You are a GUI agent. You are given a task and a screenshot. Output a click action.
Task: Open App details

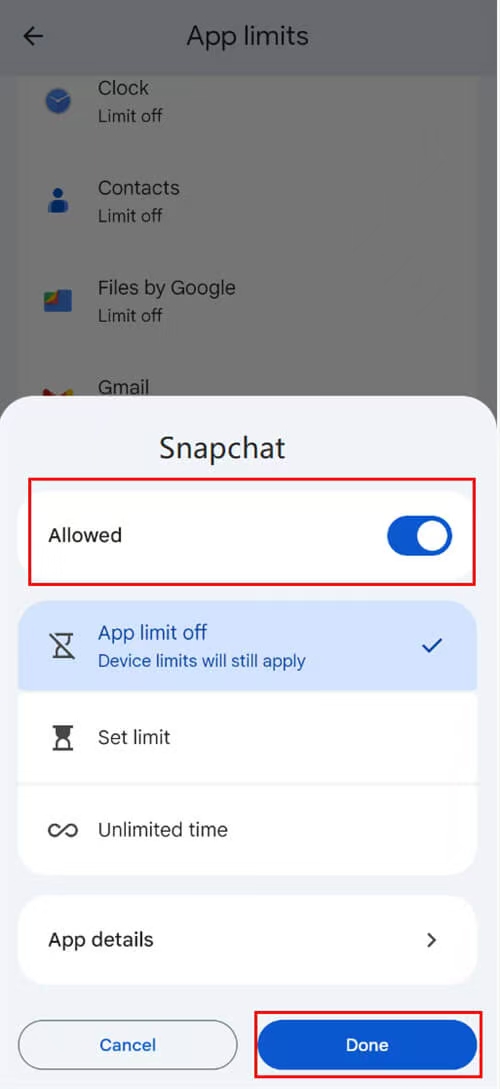pos(247,940)
